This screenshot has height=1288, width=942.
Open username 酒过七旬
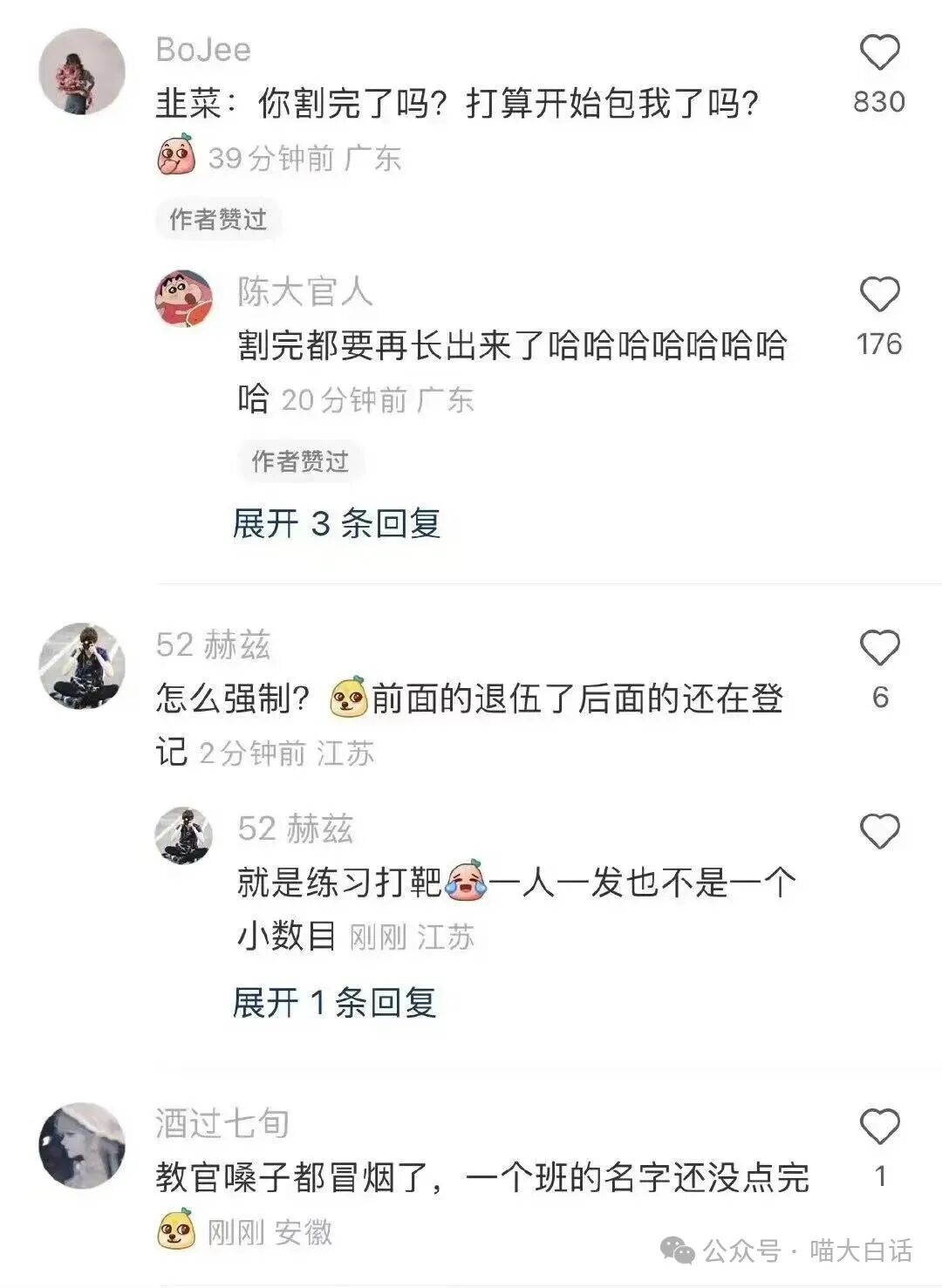coord(222,1123)
